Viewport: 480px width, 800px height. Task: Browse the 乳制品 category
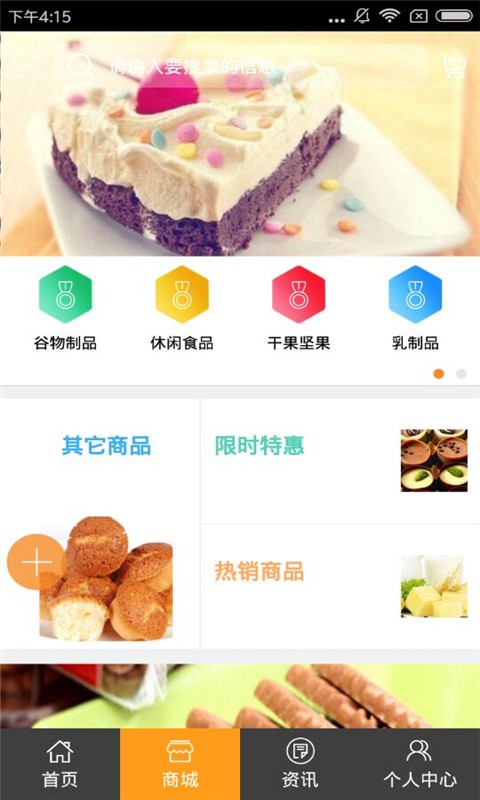tap(415, 309)
